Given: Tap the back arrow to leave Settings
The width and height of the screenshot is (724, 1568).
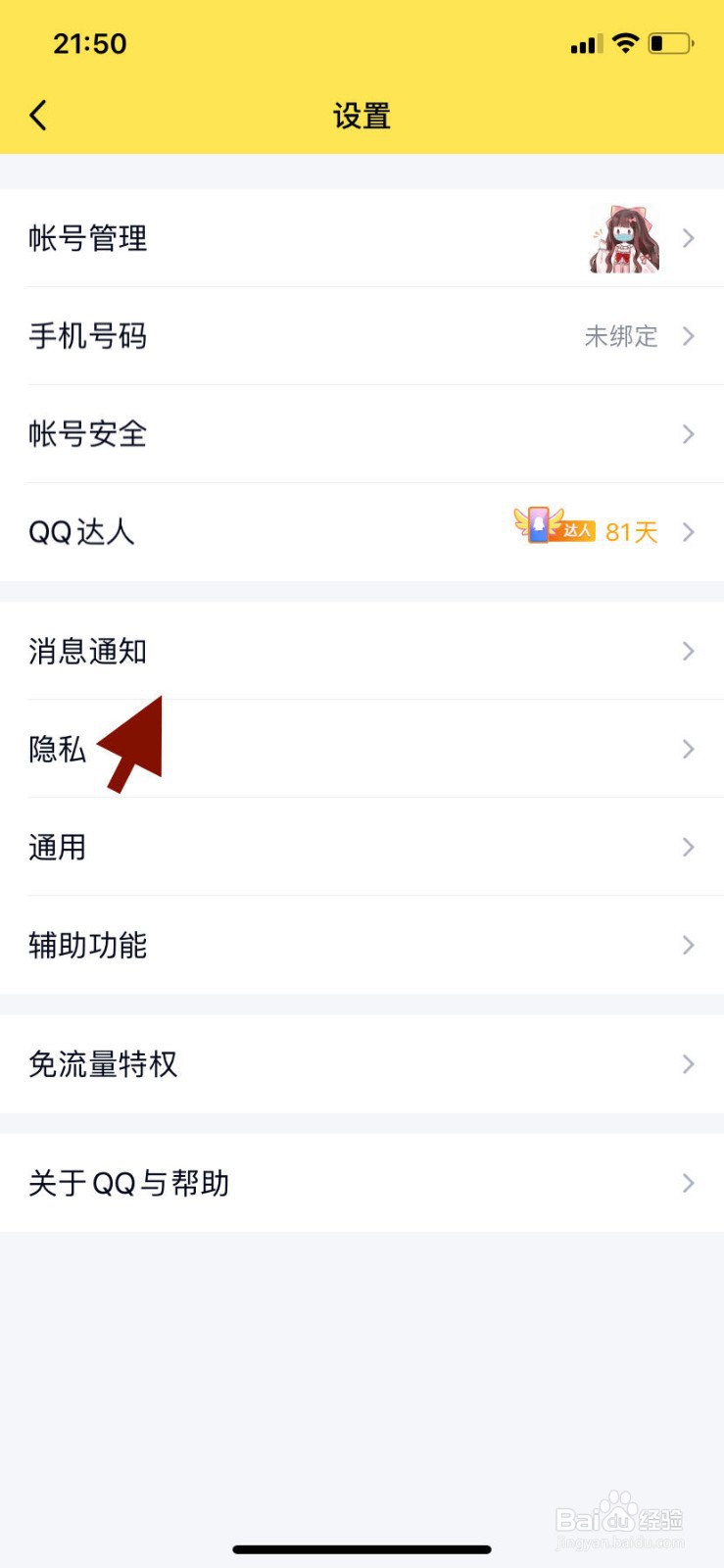Looking at the screenshot, I should (x=37, y=114).
